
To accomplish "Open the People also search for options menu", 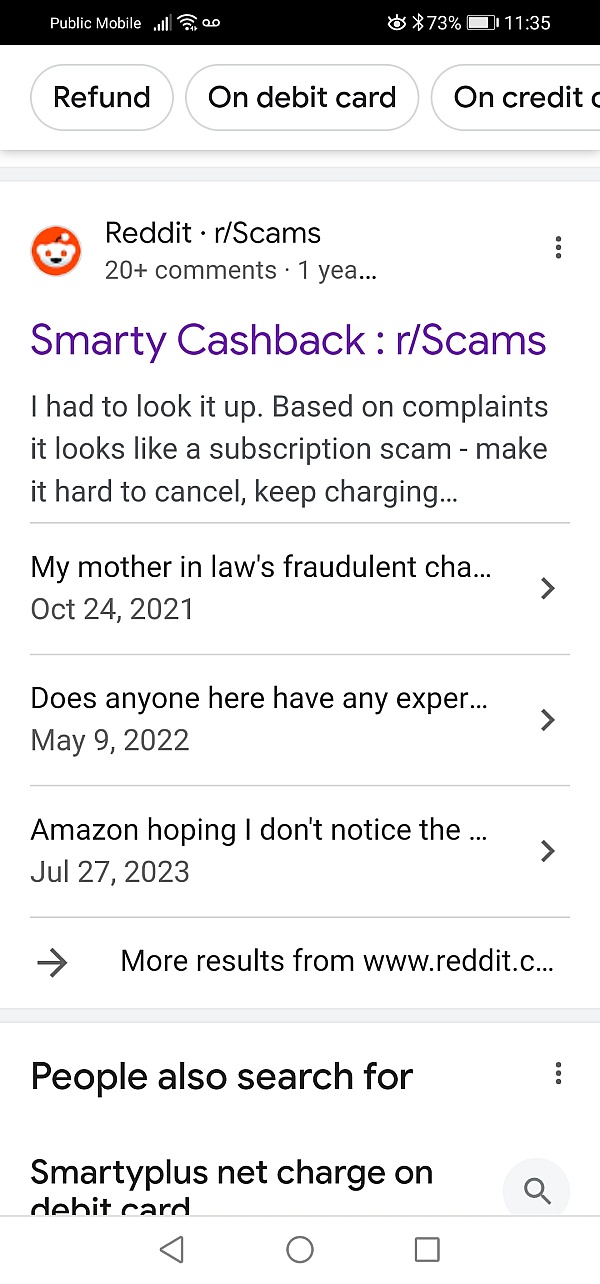I will (558, 1075).
